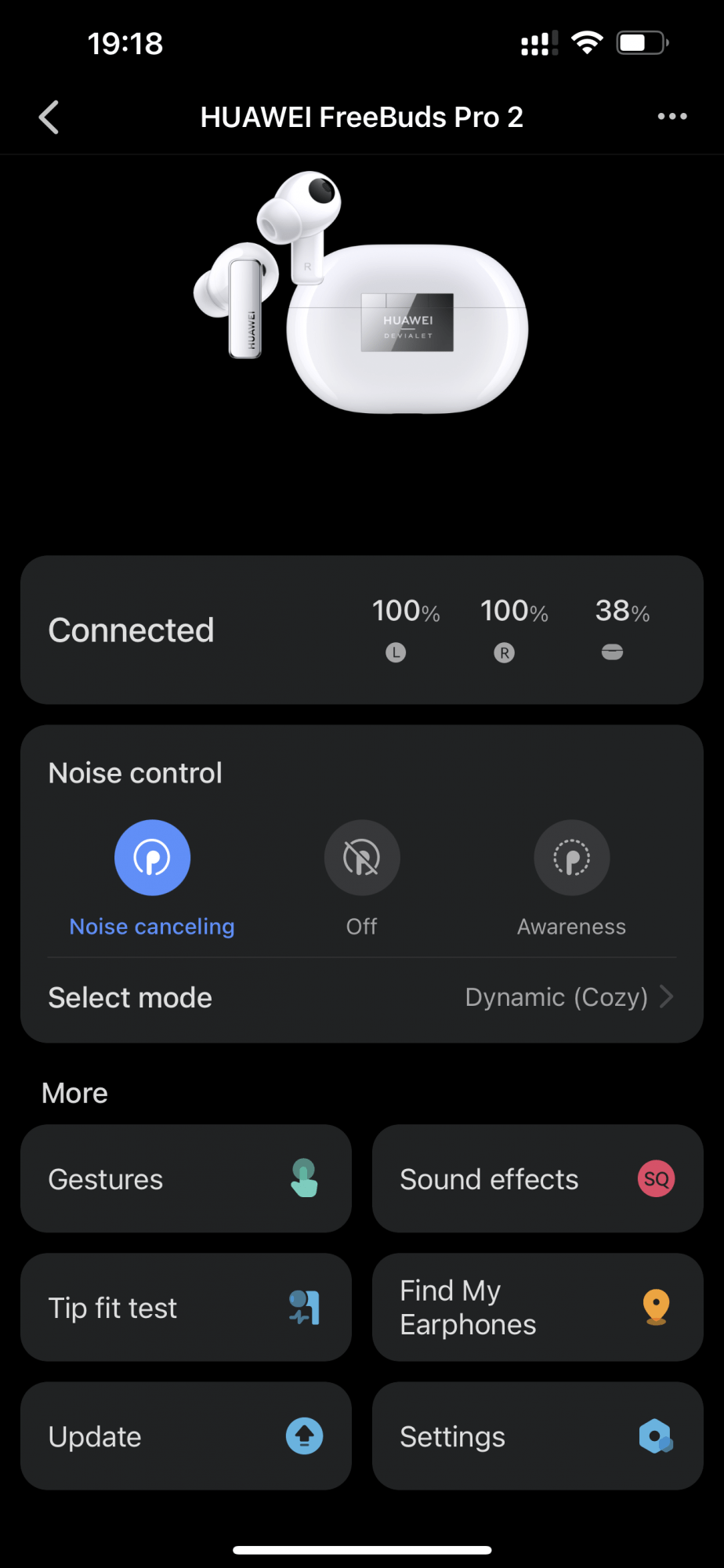
Task: Go back from FreeBuds Pro 2 page
Action: (x=49, y=118)
